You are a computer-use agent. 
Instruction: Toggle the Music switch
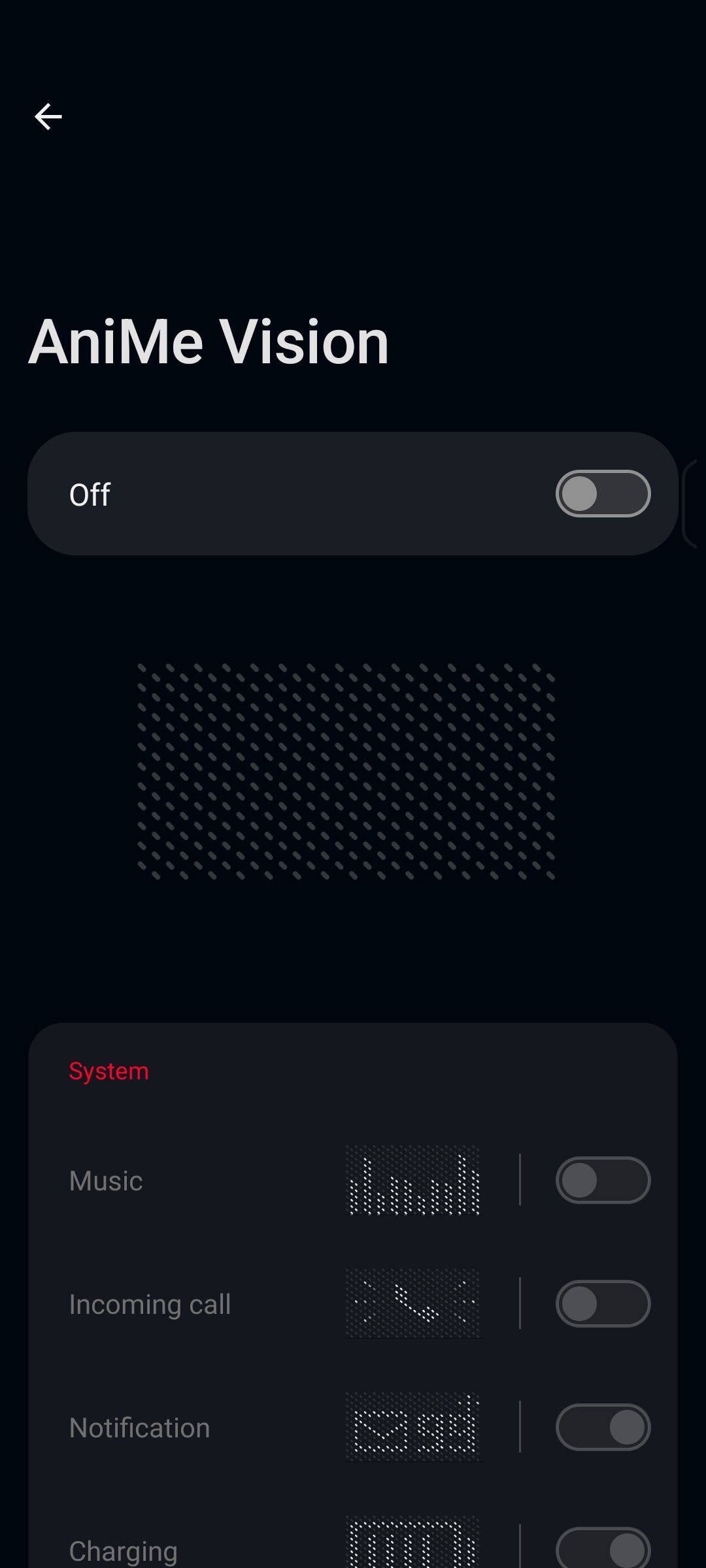tap(603, 1180)
